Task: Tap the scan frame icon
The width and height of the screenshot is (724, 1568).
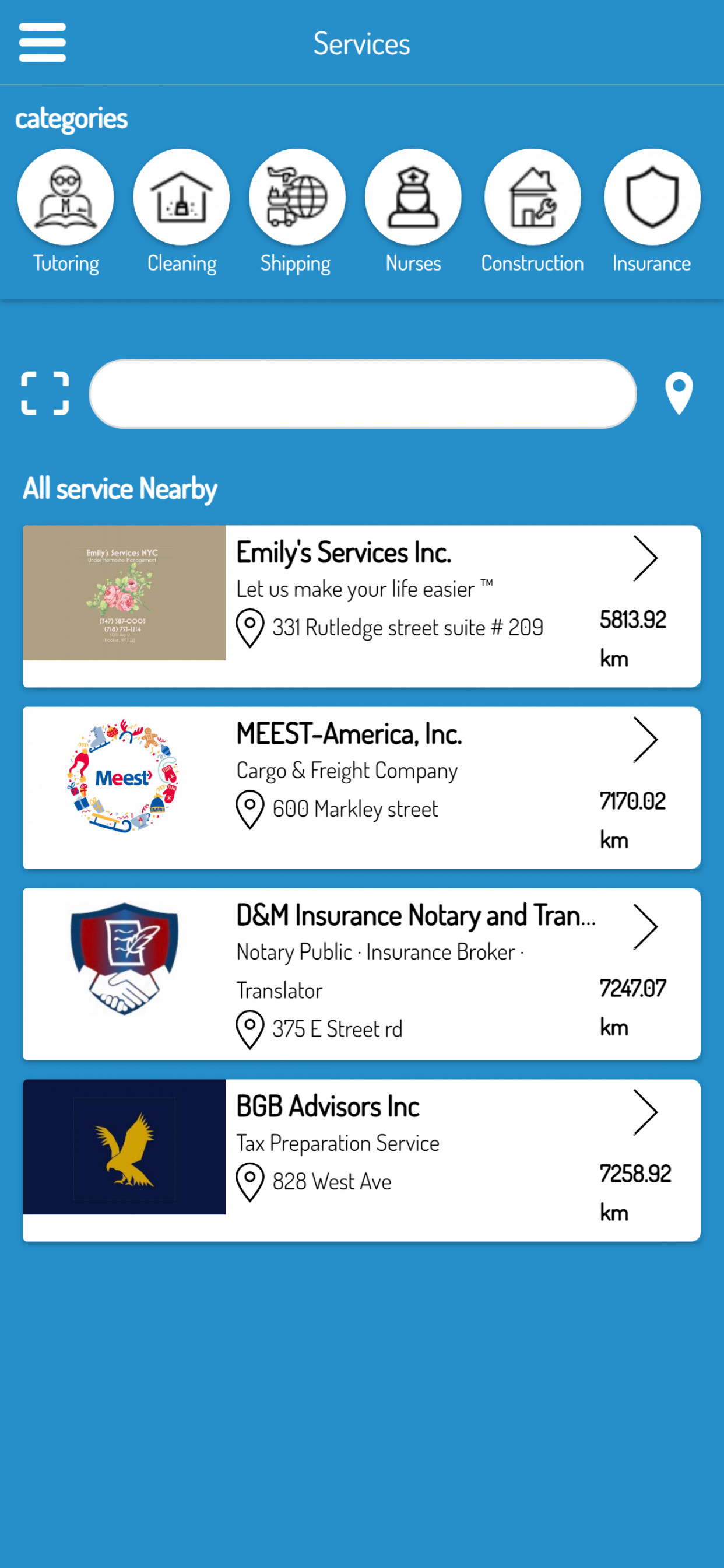Action: [45, 393]
